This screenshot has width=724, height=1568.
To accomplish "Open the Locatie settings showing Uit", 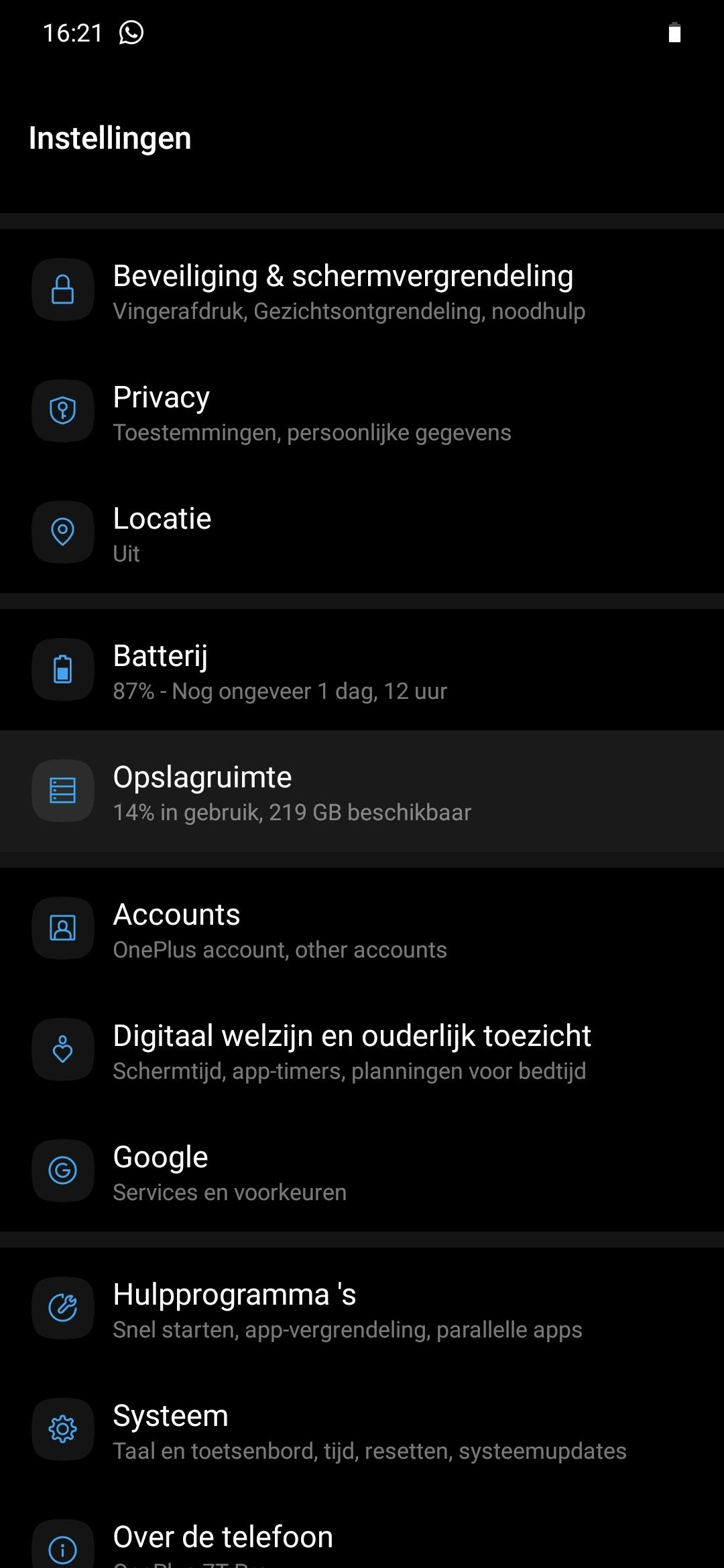I will [362, 533].
